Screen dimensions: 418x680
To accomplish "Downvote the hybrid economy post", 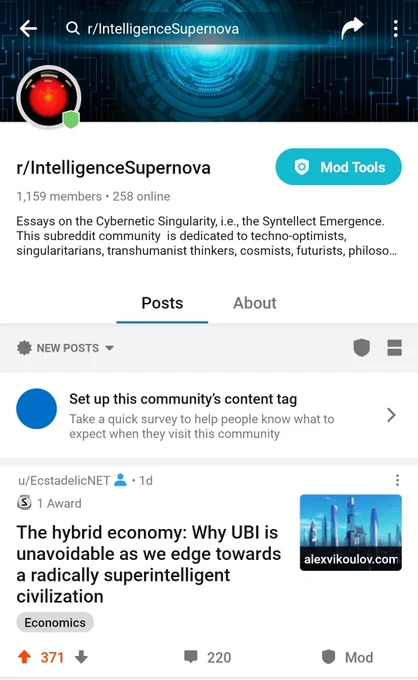I will pos(82,657).
